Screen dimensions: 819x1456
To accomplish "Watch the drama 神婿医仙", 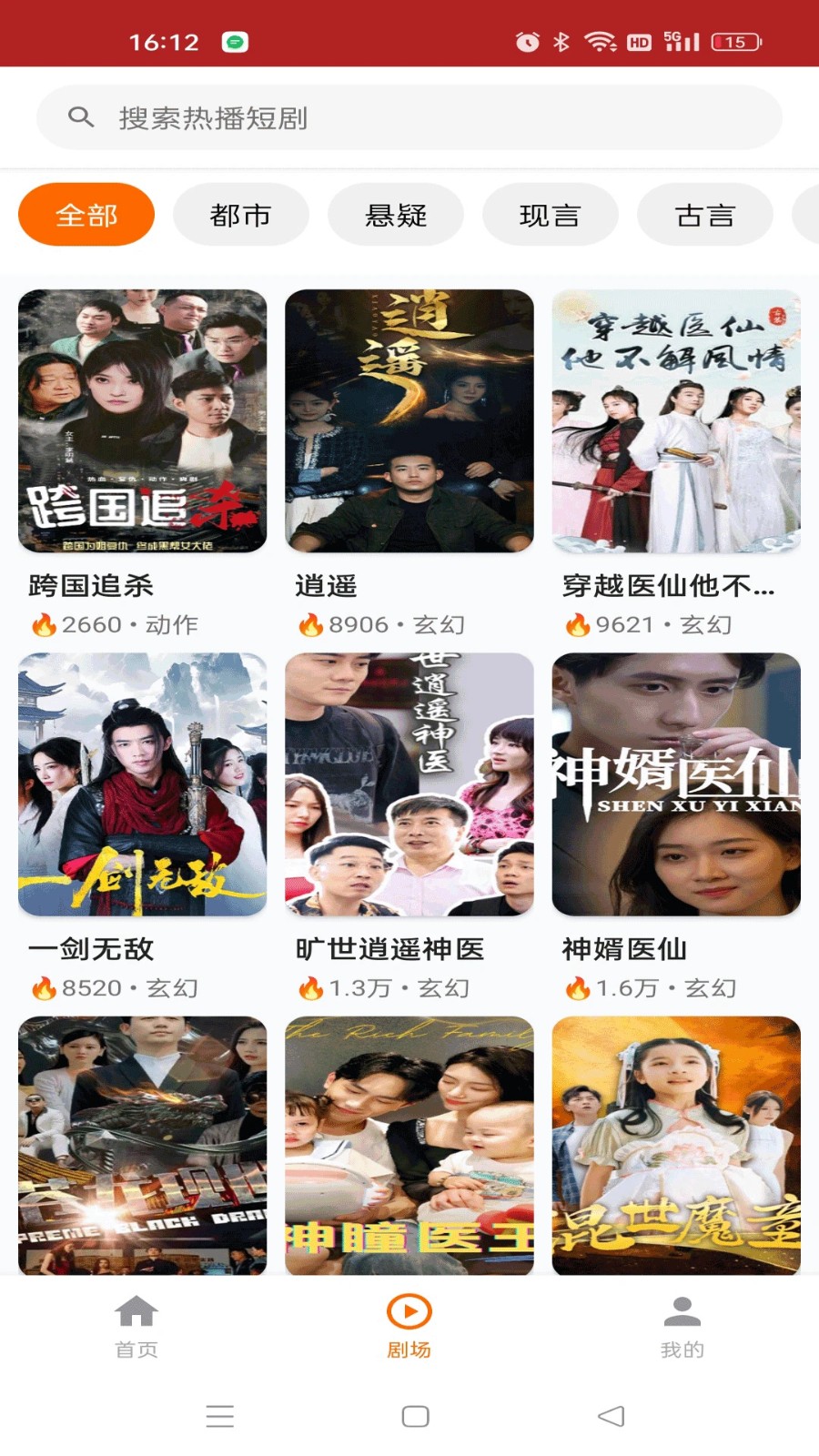I will click(x=676, y=784).
